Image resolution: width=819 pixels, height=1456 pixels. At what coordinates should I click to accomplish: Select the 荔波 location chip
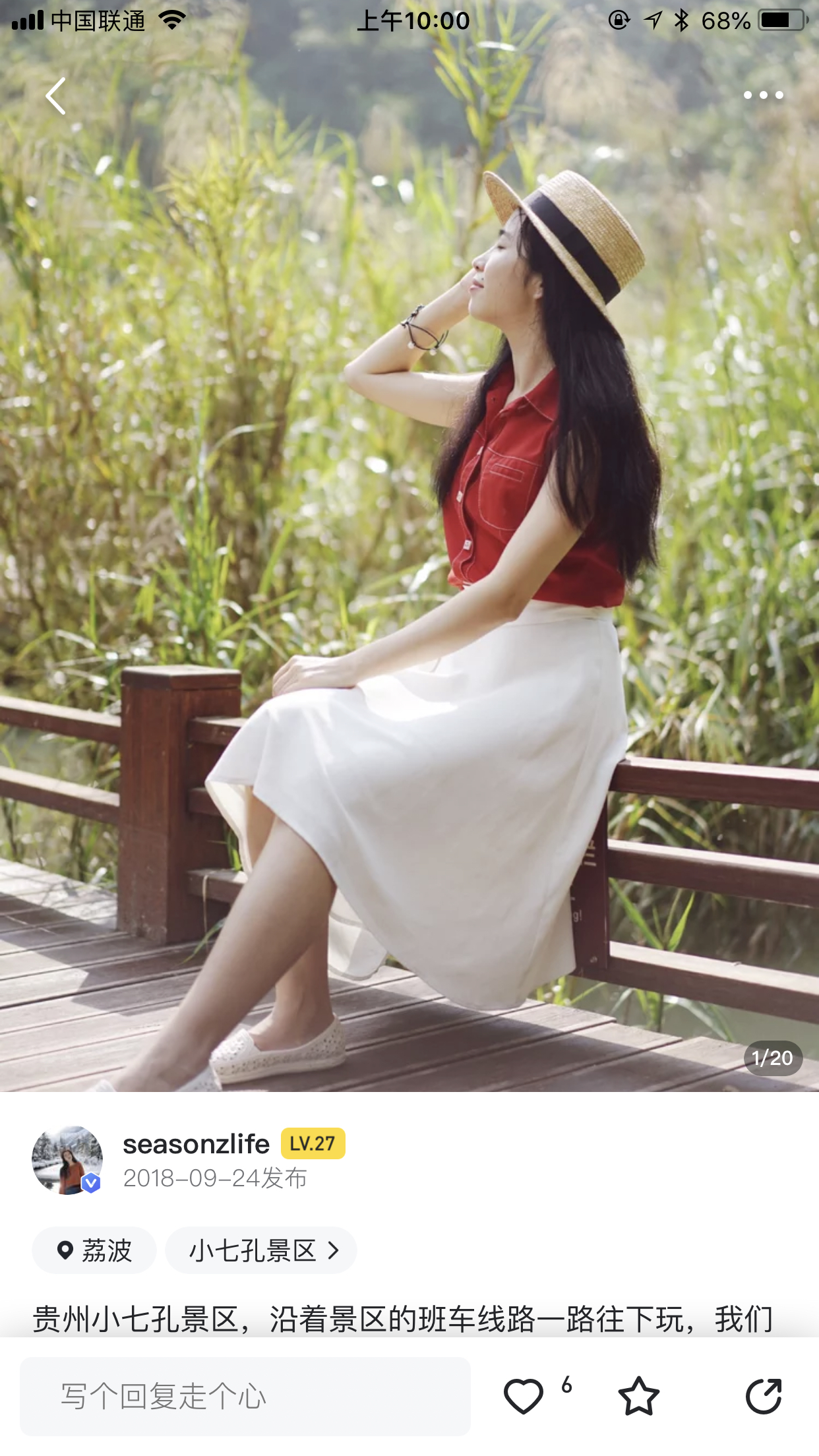pos(94,1250)
